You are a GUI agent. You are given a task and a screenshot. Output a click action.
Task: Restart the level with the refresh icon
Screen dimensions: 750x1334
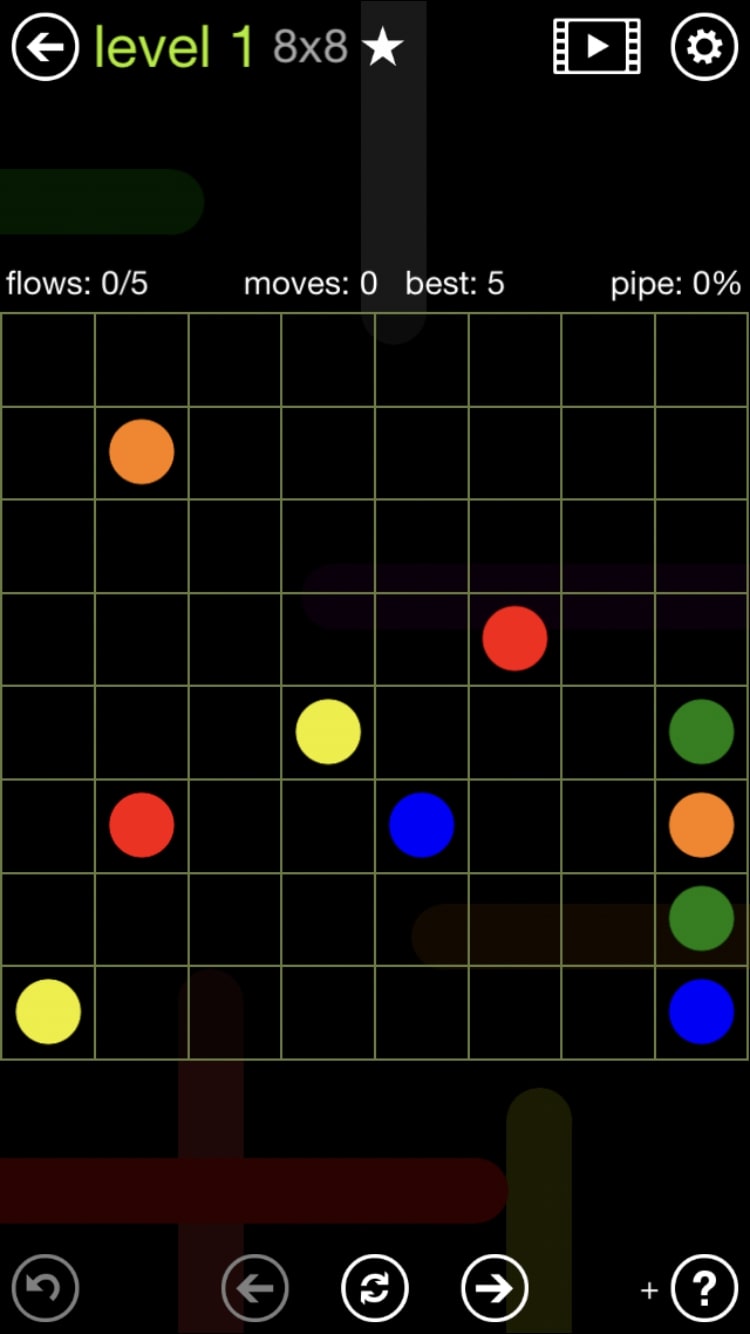(374, 1288)
